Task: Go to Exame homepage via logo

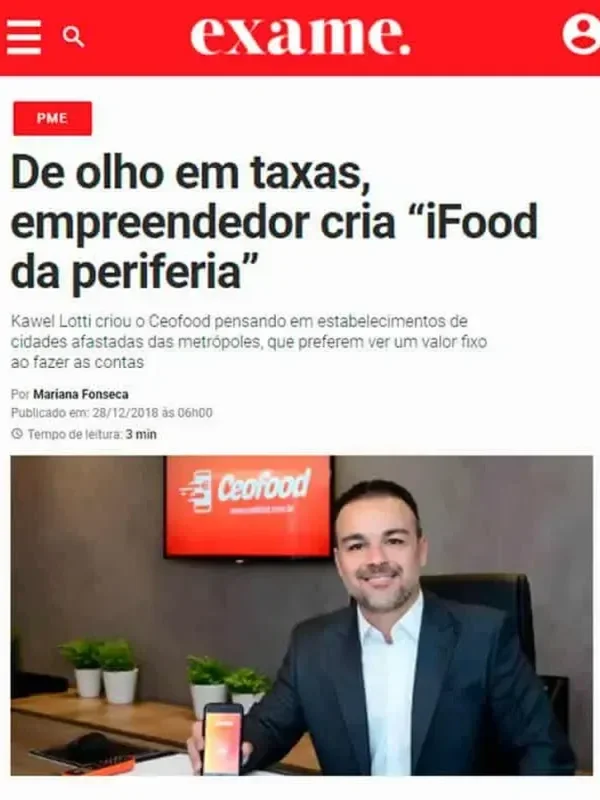Action: click(300, 36)
